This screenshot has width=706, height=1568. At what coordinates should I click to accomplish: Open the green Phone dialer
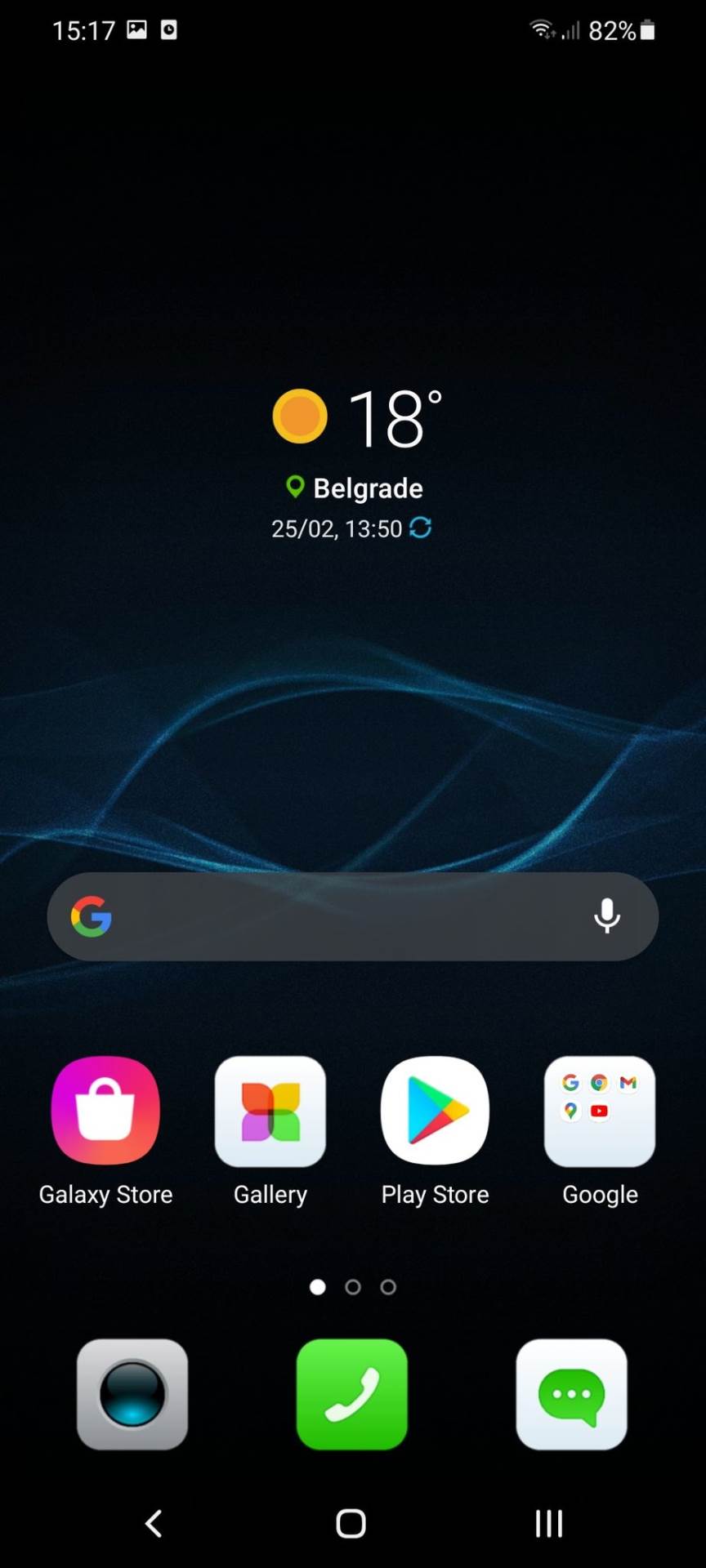tap(352, 1394)
